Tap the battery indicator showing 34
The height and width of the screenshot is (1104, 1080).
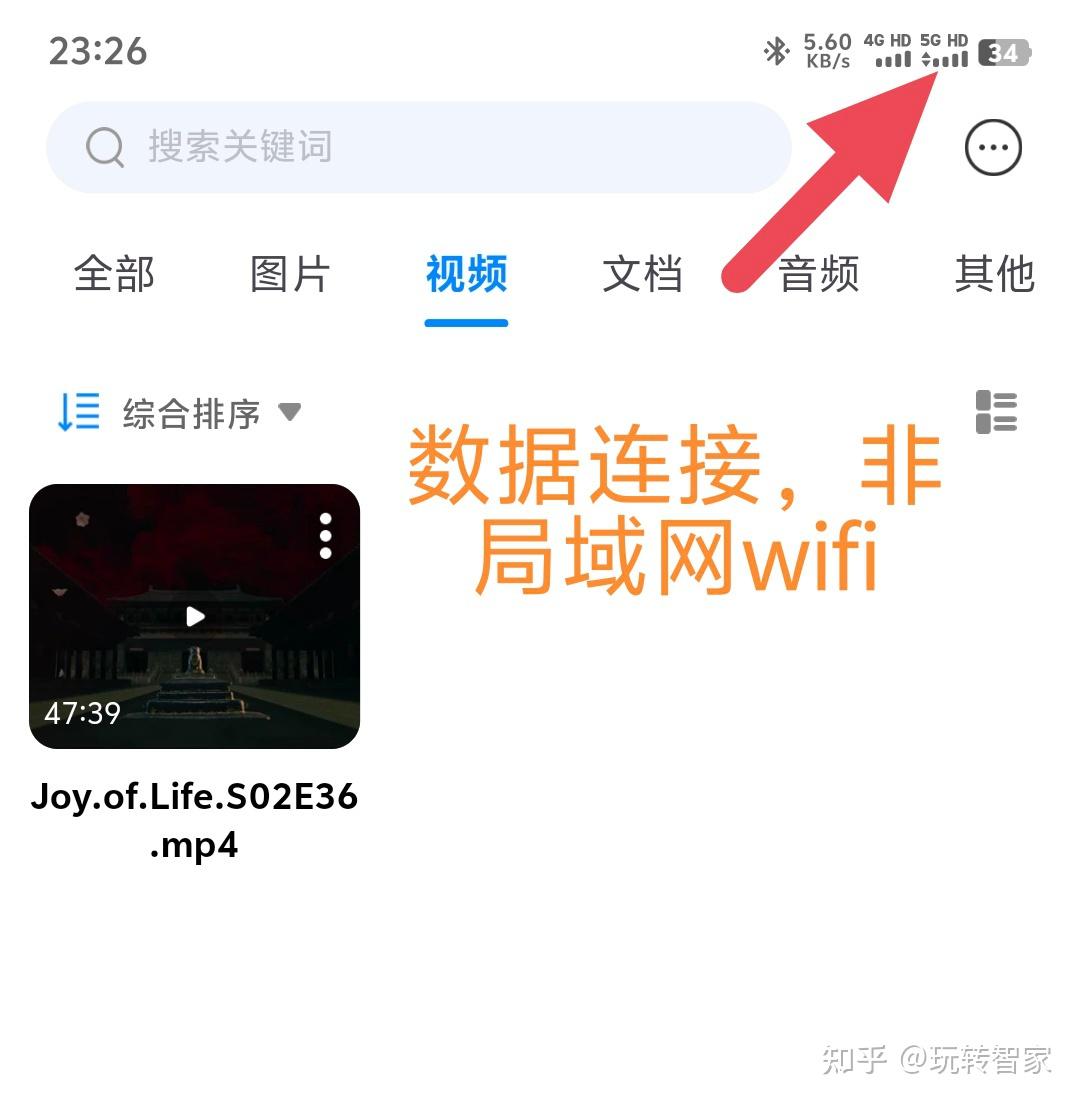[x=1005, y=51]
